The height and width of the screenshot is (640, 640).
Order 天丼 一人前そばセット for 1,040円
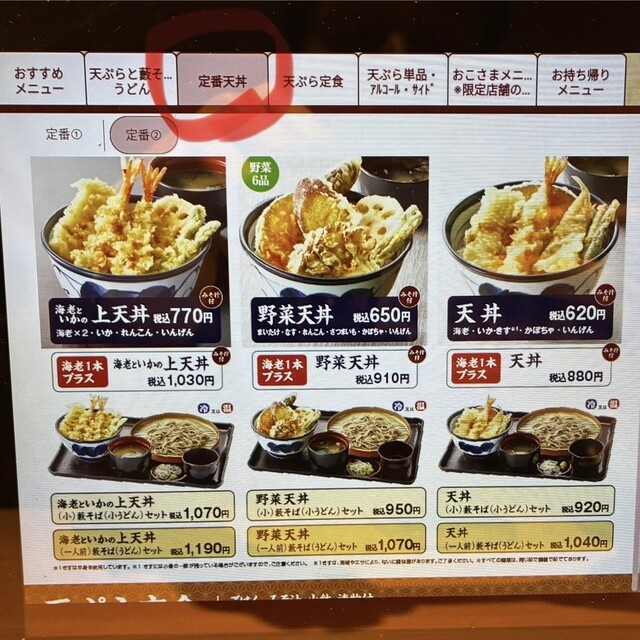pyautogui.click(x=526, y=540)
